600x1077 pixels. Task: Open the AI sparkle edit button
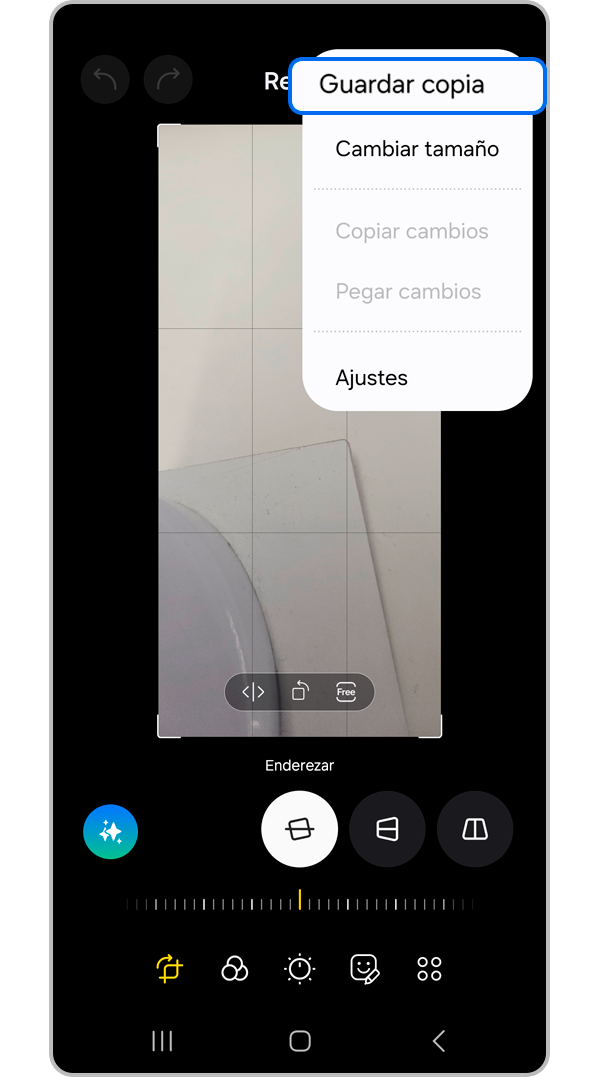110,831
